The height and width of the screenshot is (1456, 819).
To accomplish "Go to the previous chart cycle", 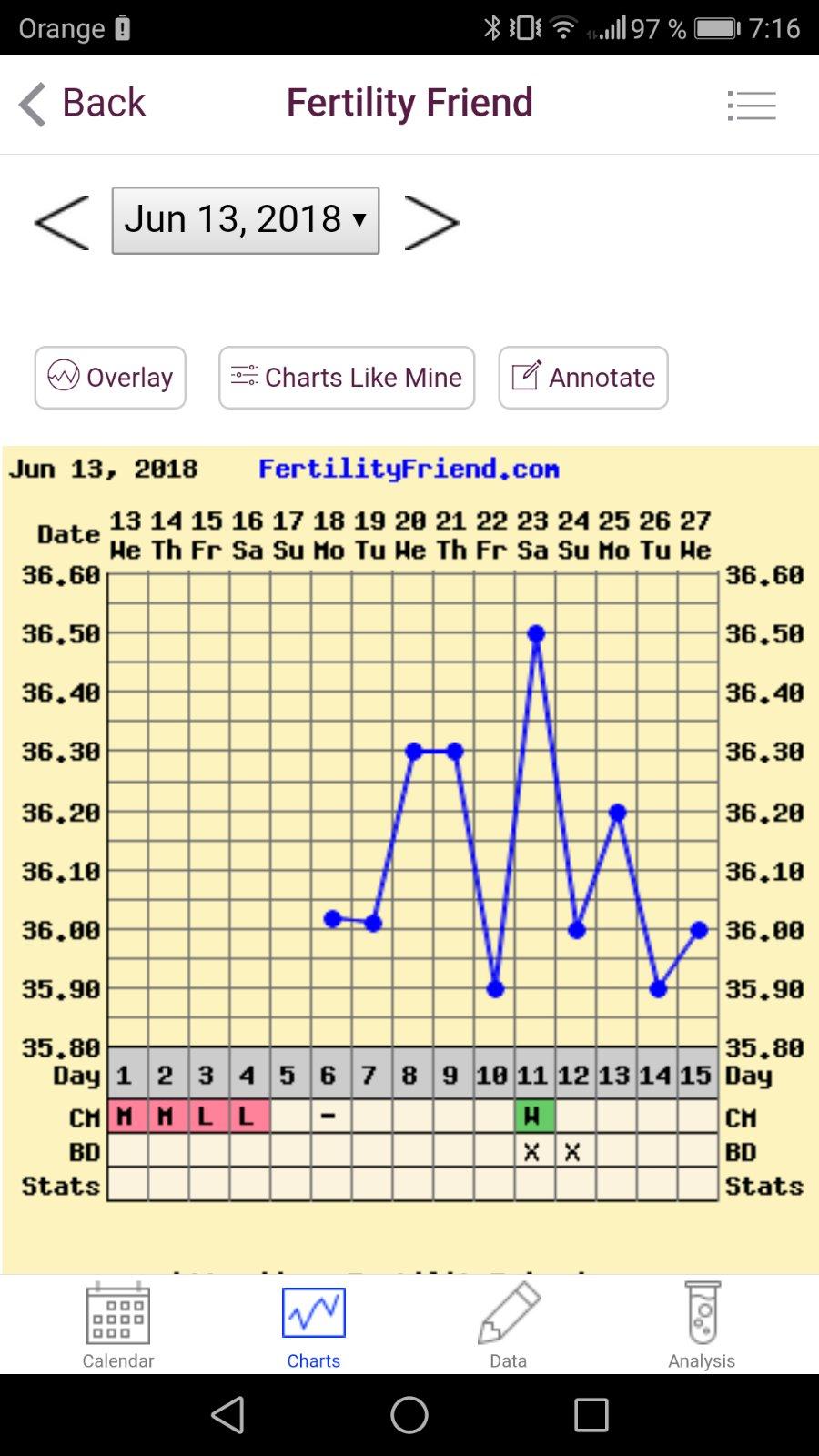I will tap(62, 222).
